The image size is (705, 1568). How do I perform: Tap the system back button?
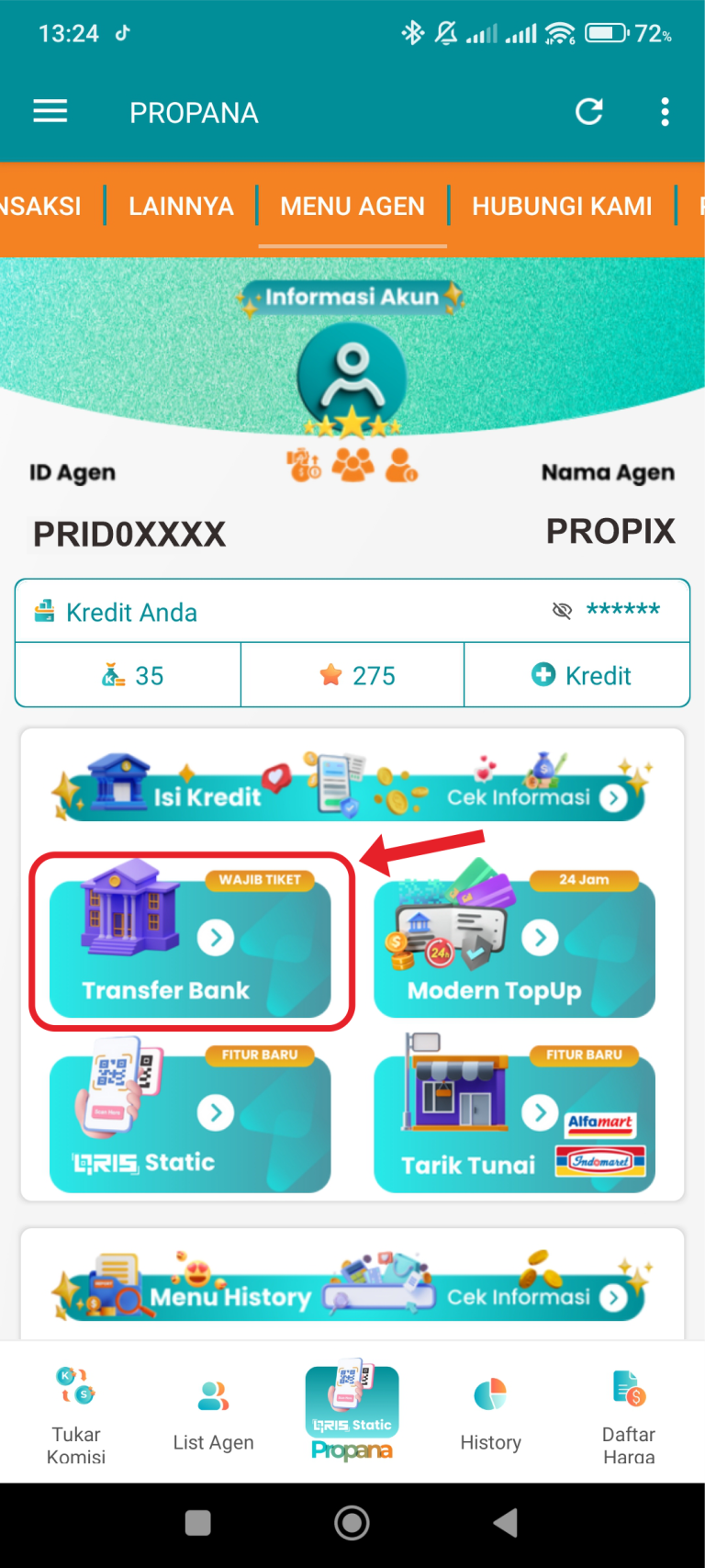[505, 1523]
